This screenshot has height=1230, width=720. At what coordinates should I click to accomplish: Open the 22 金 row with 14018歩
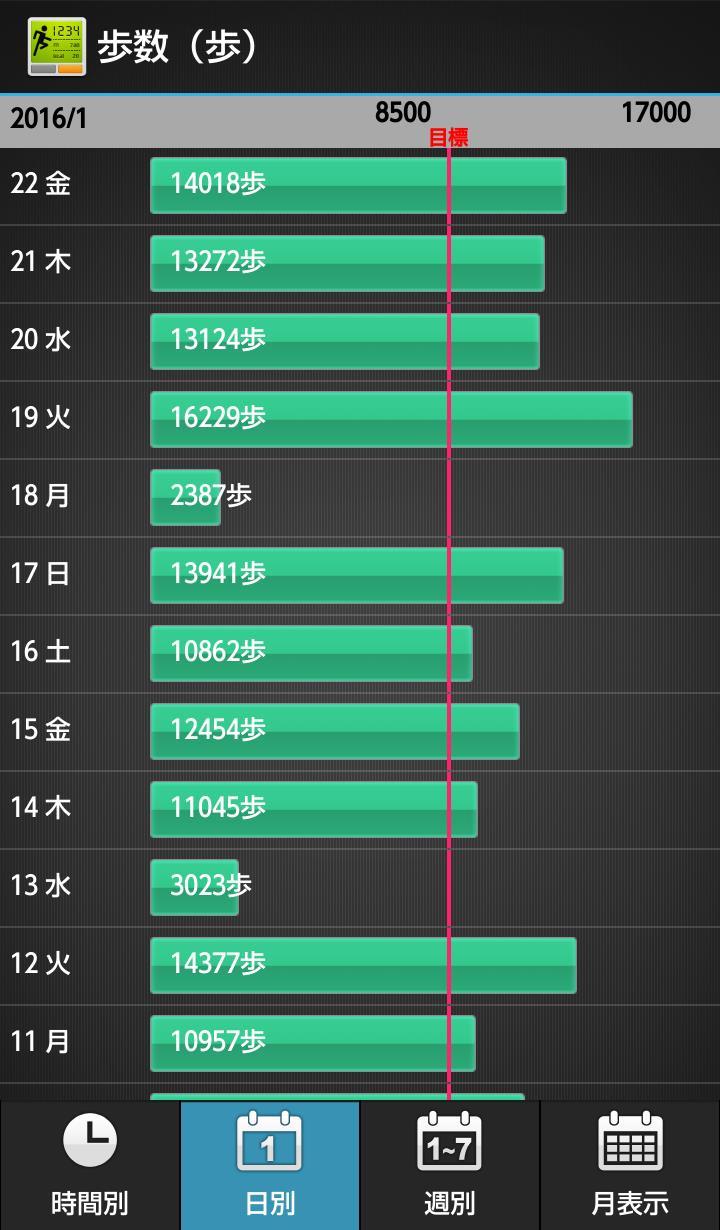tap(360, 185)
